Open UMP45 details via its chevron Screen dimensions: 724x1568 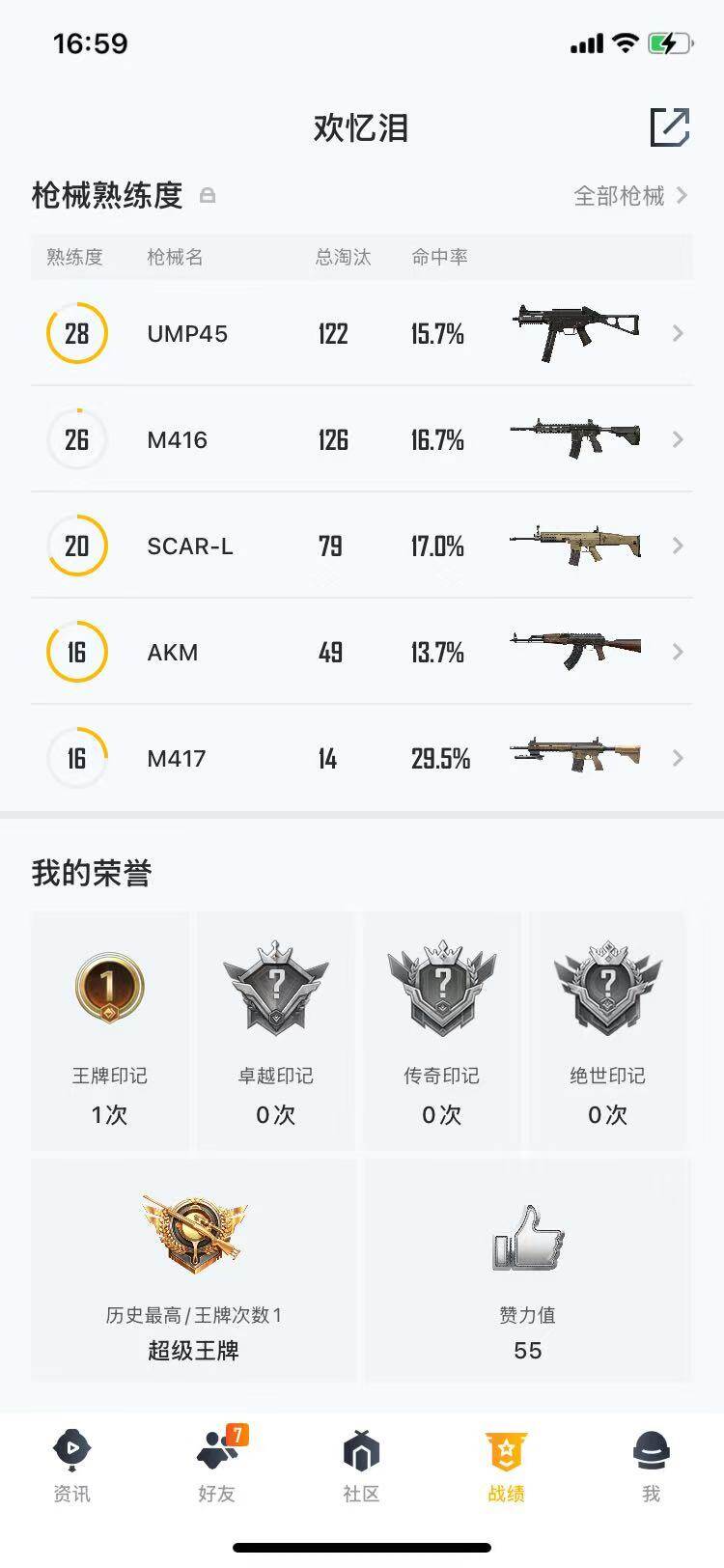click(x=679, y=333)
